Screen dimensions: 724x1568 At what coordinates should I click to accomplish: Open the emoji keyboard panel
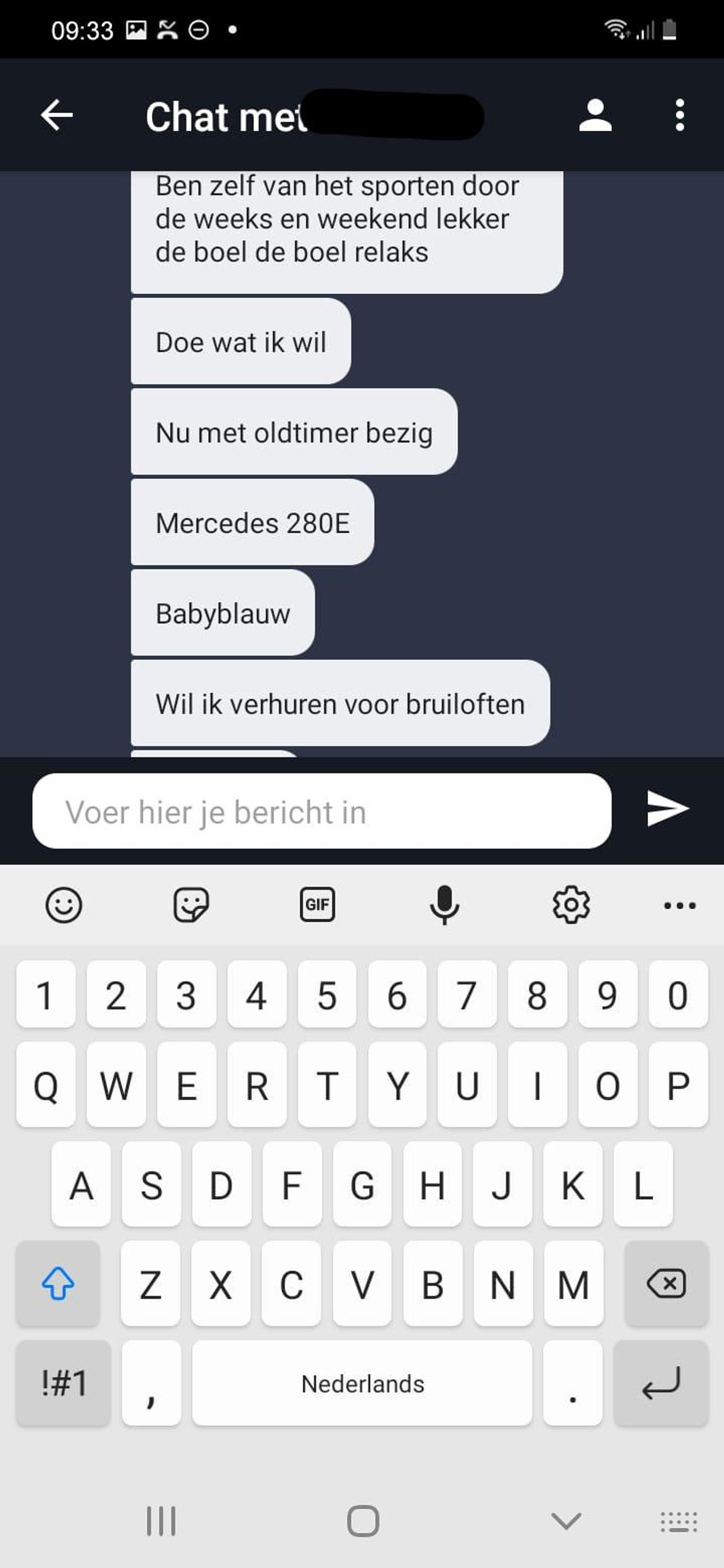[63, 905]
